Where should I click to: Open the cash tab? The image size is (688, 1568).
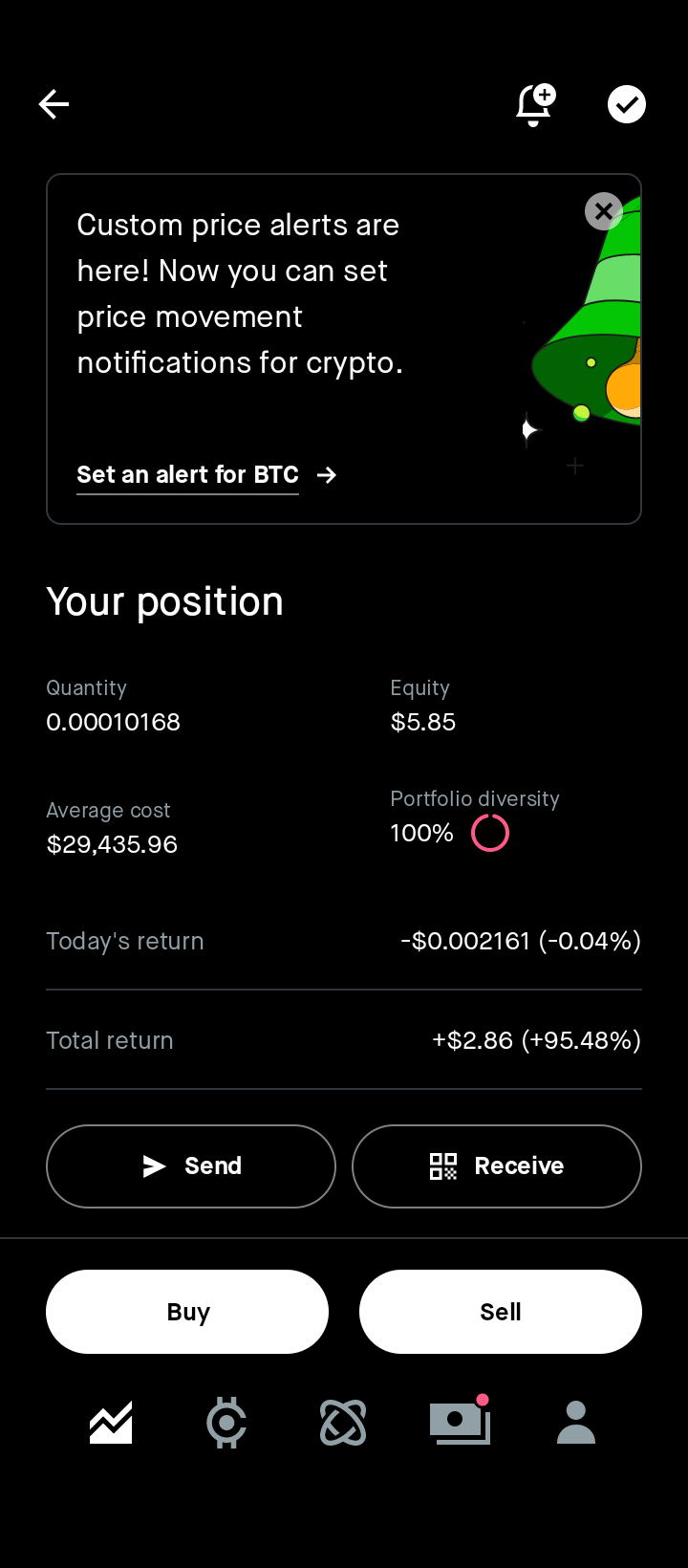click(460, 1423)
